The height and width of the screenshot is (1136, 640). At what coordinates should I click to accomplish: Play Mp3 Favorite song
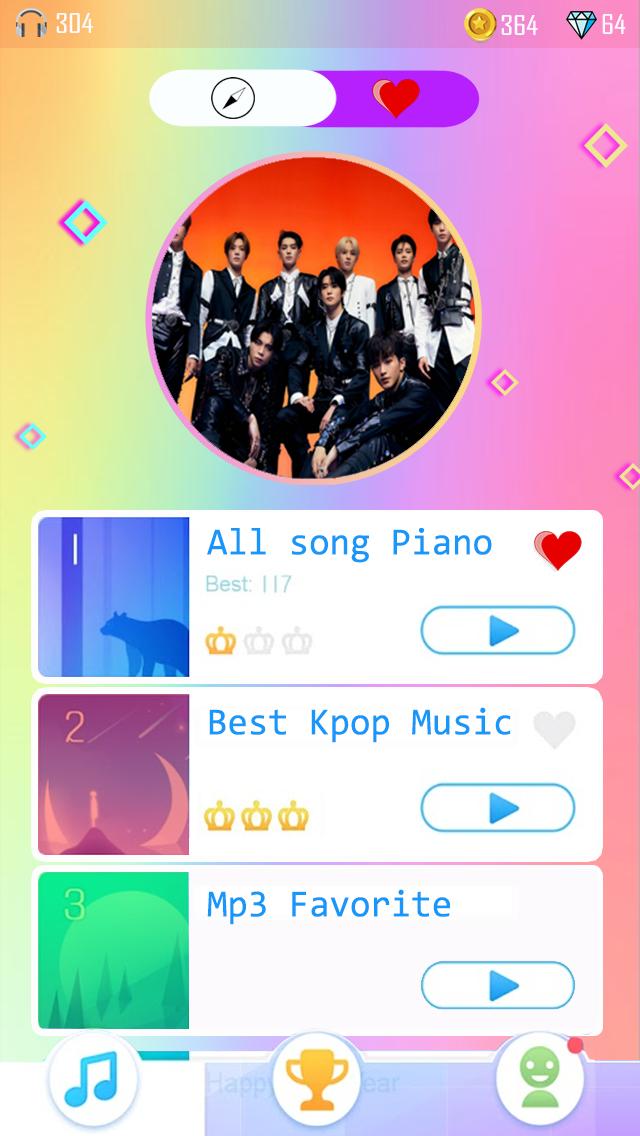[x=498, y=985]
